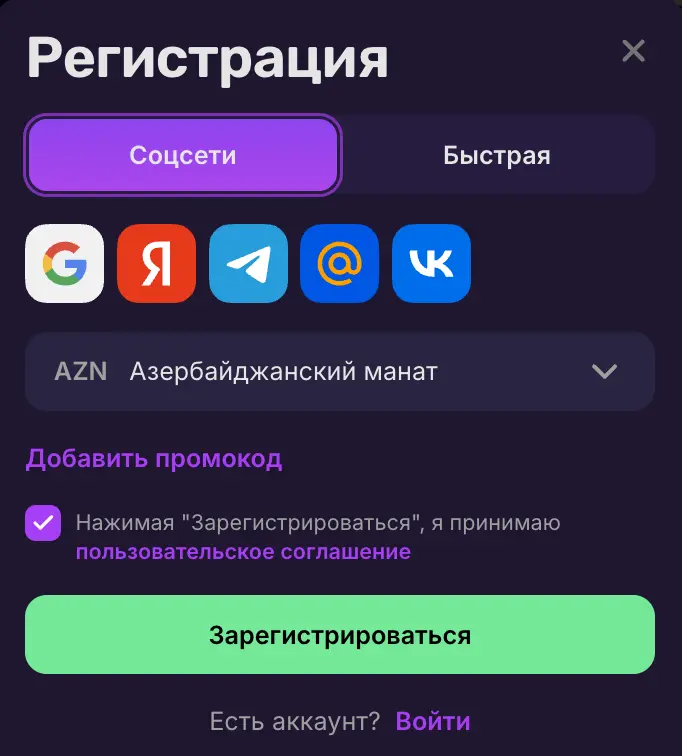The height and width of the screenshot is (756, 682).
Task: Open the Войти login link
Action: pos(433,721)
